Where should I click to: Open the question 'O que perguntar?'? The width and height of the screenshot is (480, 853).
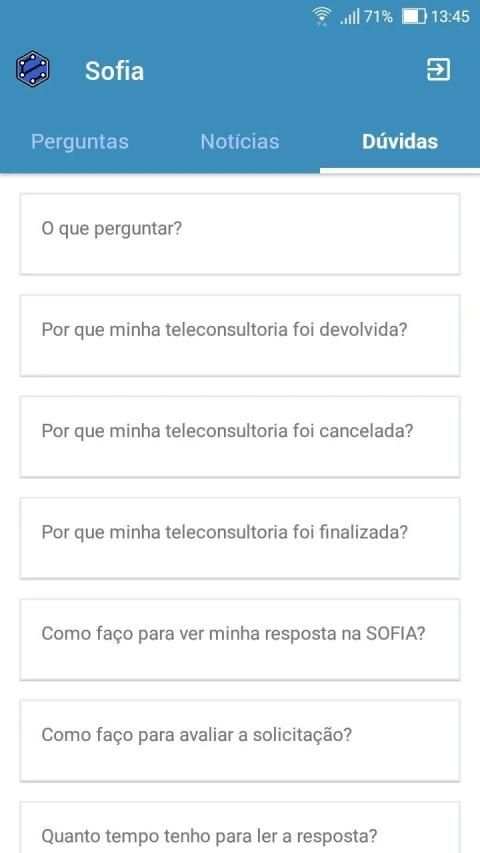click(x=240, y=234)
